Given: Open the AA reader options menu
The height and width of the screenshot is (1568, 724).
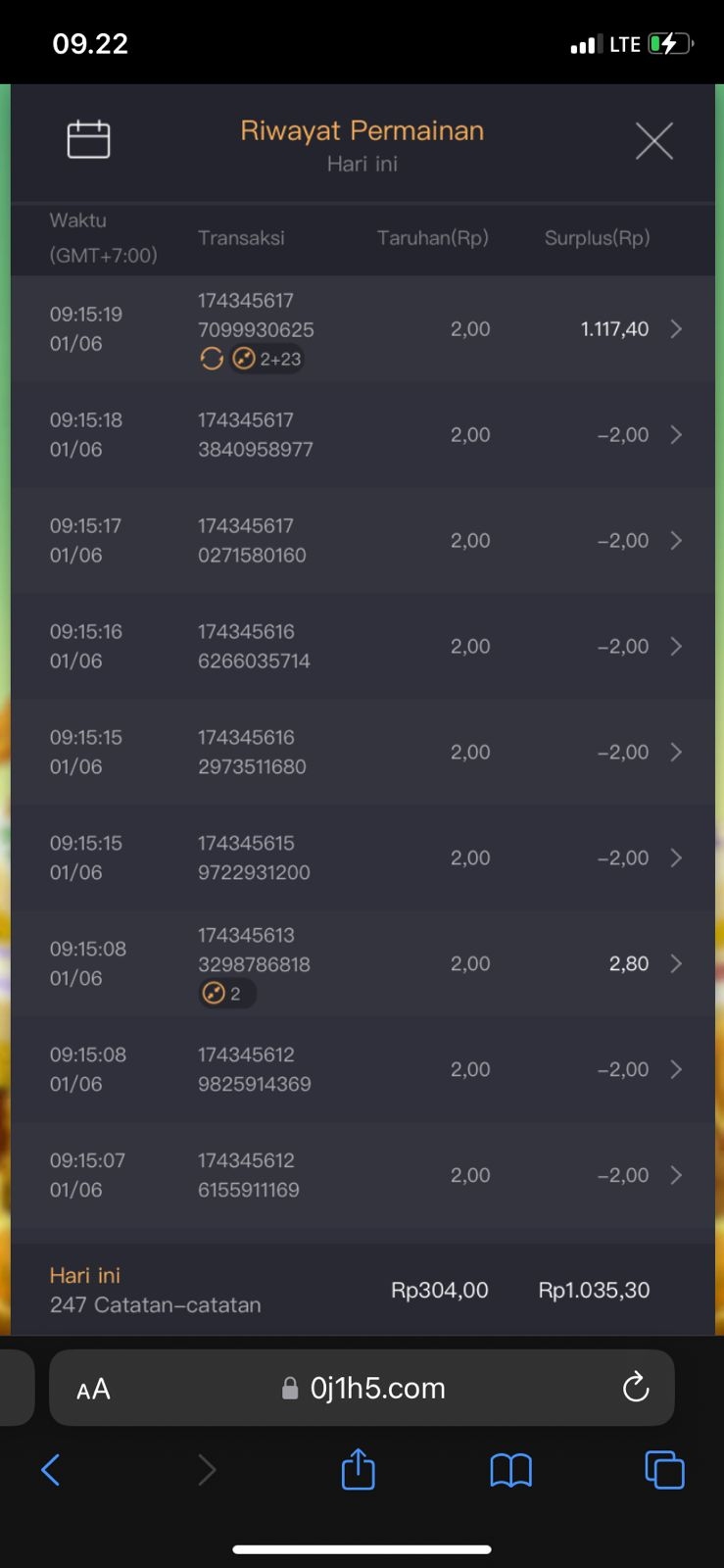Looking at the screenshot, I should click(93, 1389).
